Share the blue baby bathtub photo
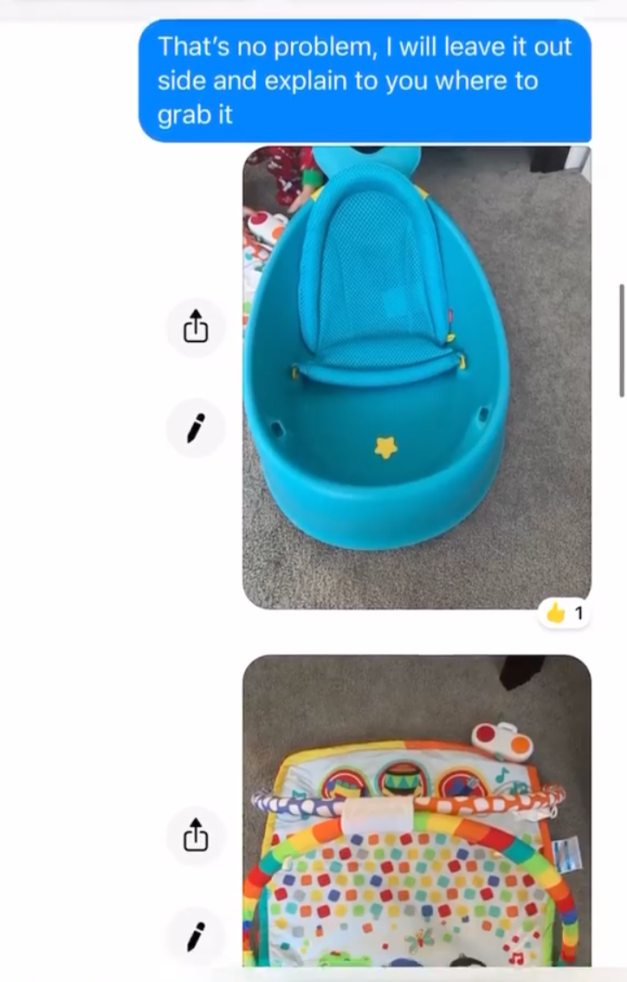Image resolution: width=627 pixels, height=982 pixels. [196, 327]
